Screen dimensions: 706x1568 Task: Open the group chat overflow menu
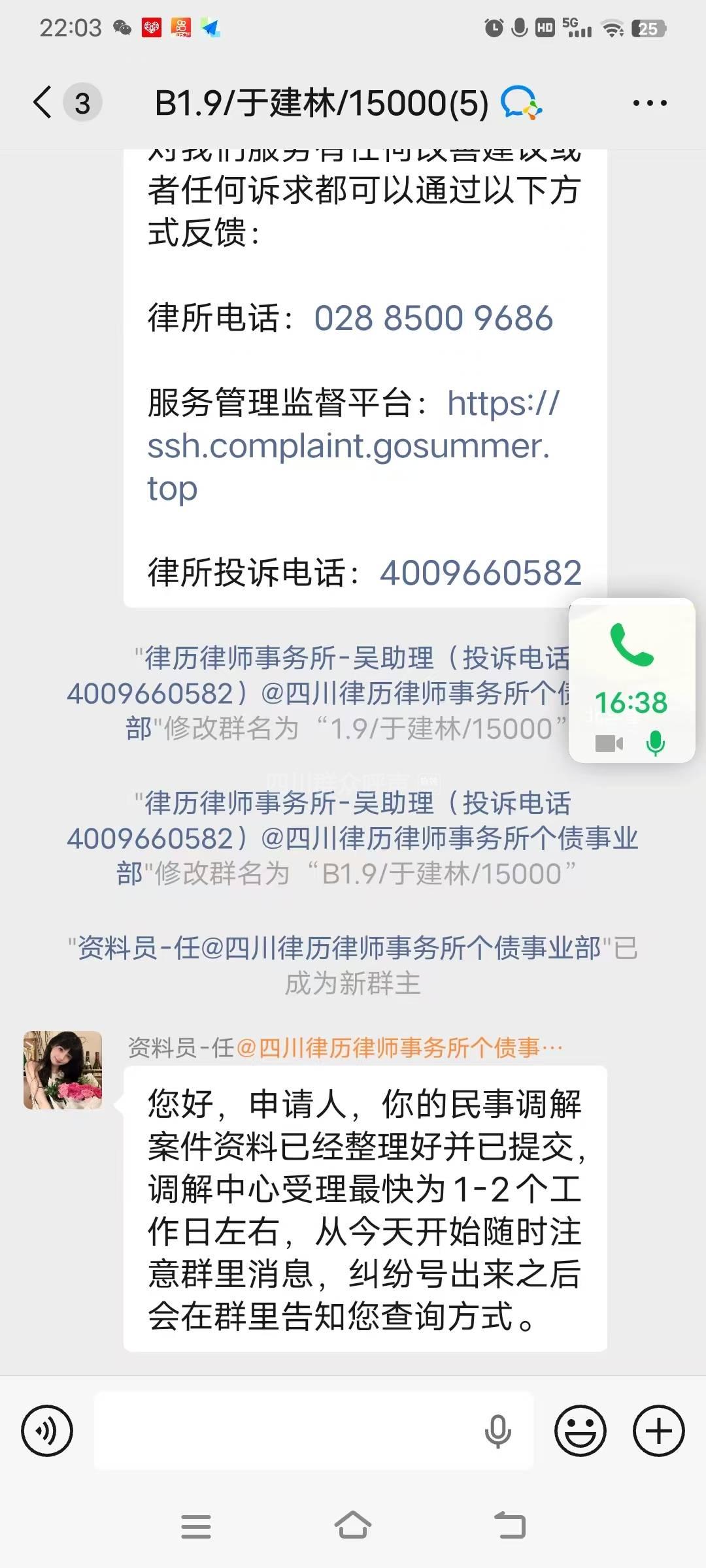click(649, 103)
